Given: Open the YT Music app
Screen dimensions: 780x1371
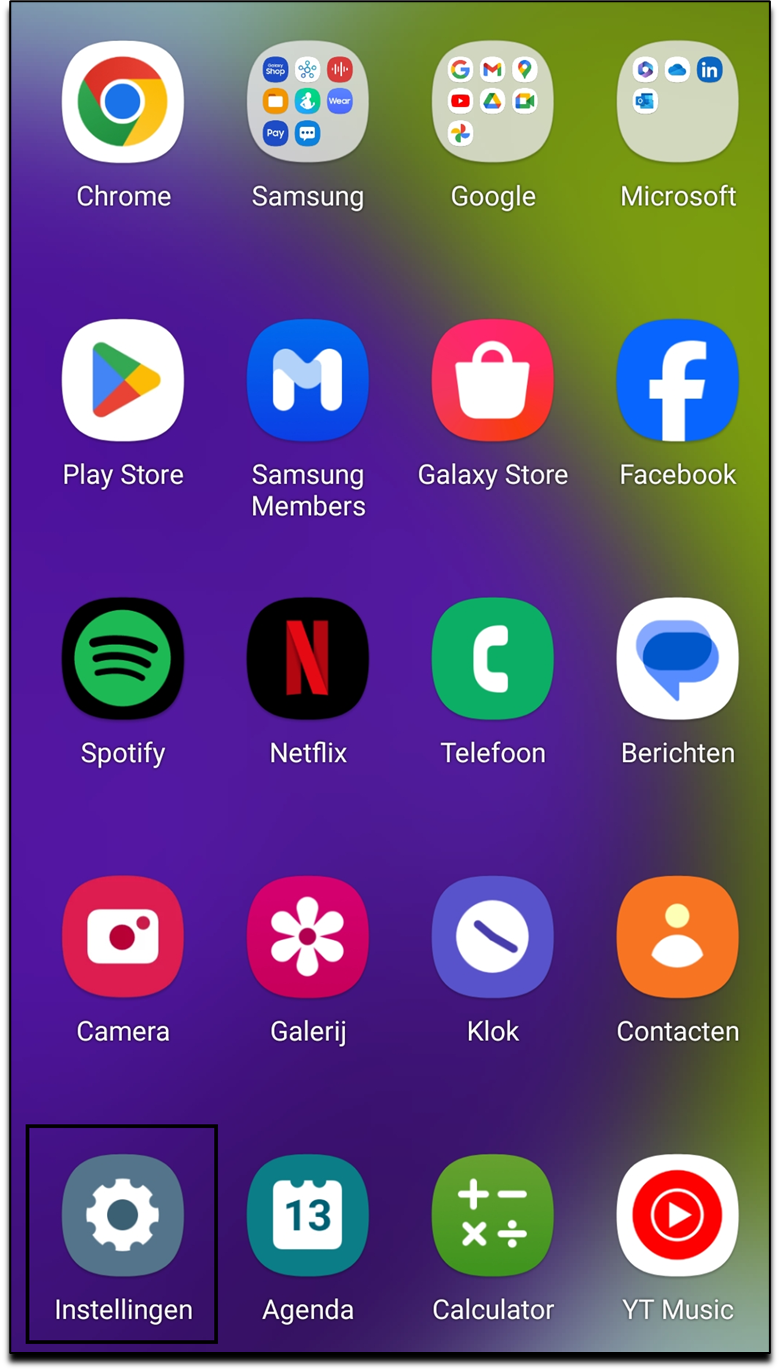Looking at the screenshot, I should [678, 1215].
